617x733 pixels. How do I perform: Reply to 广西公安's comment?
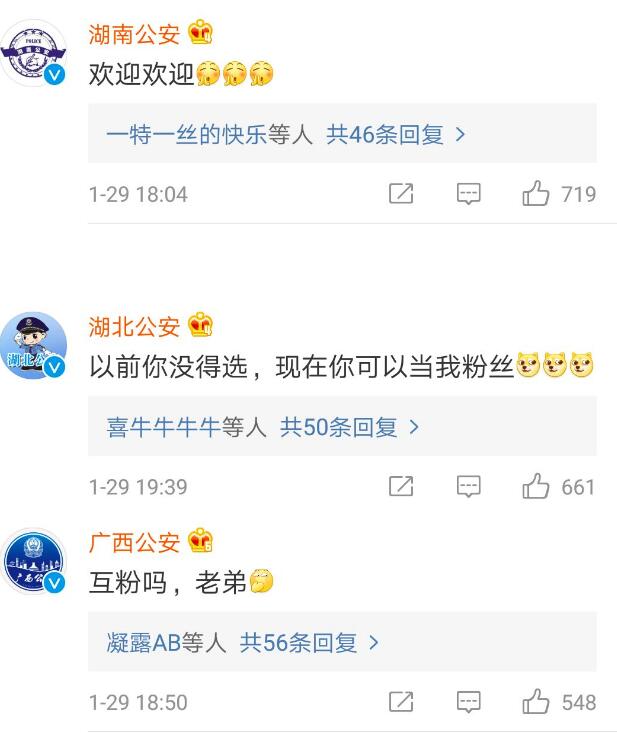469,702
